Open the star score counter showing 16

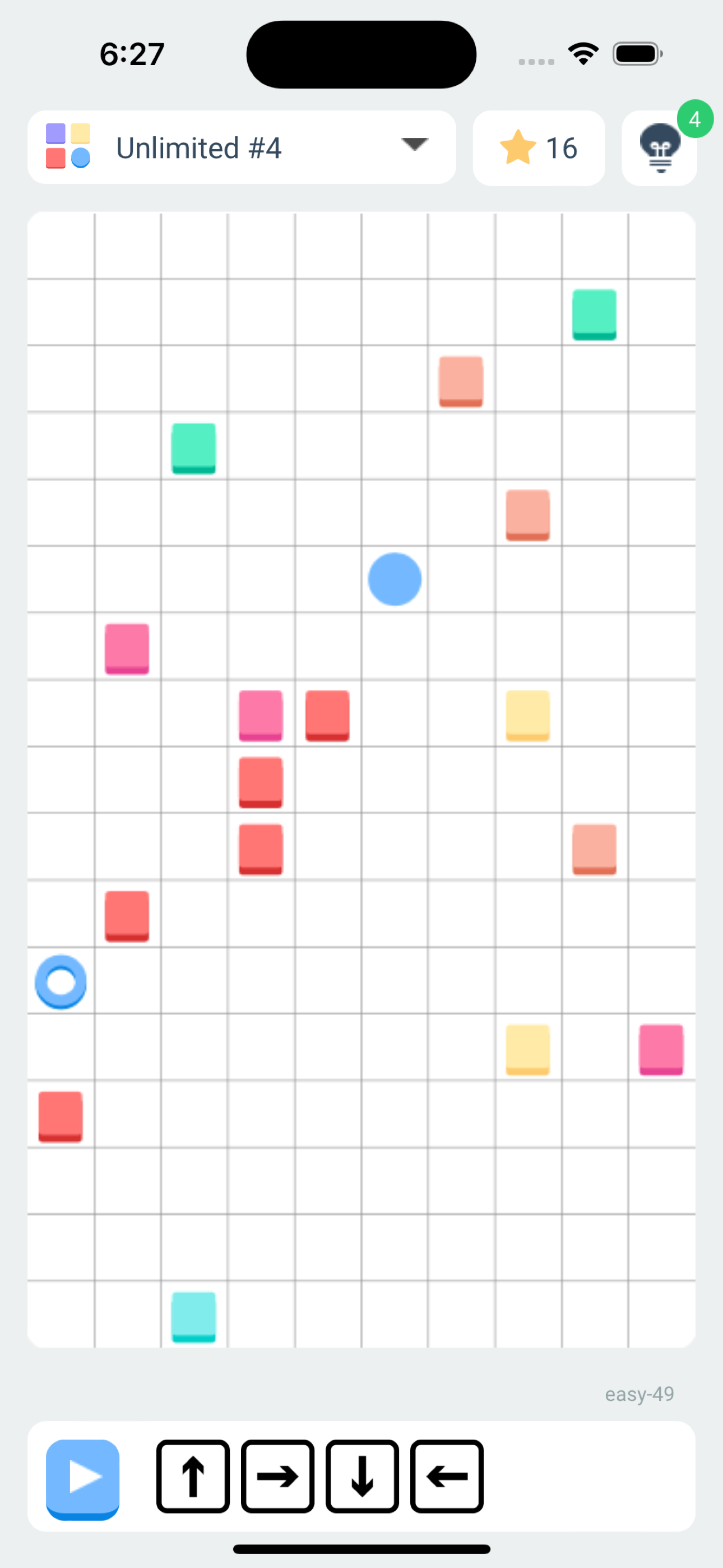coord(539,148)
